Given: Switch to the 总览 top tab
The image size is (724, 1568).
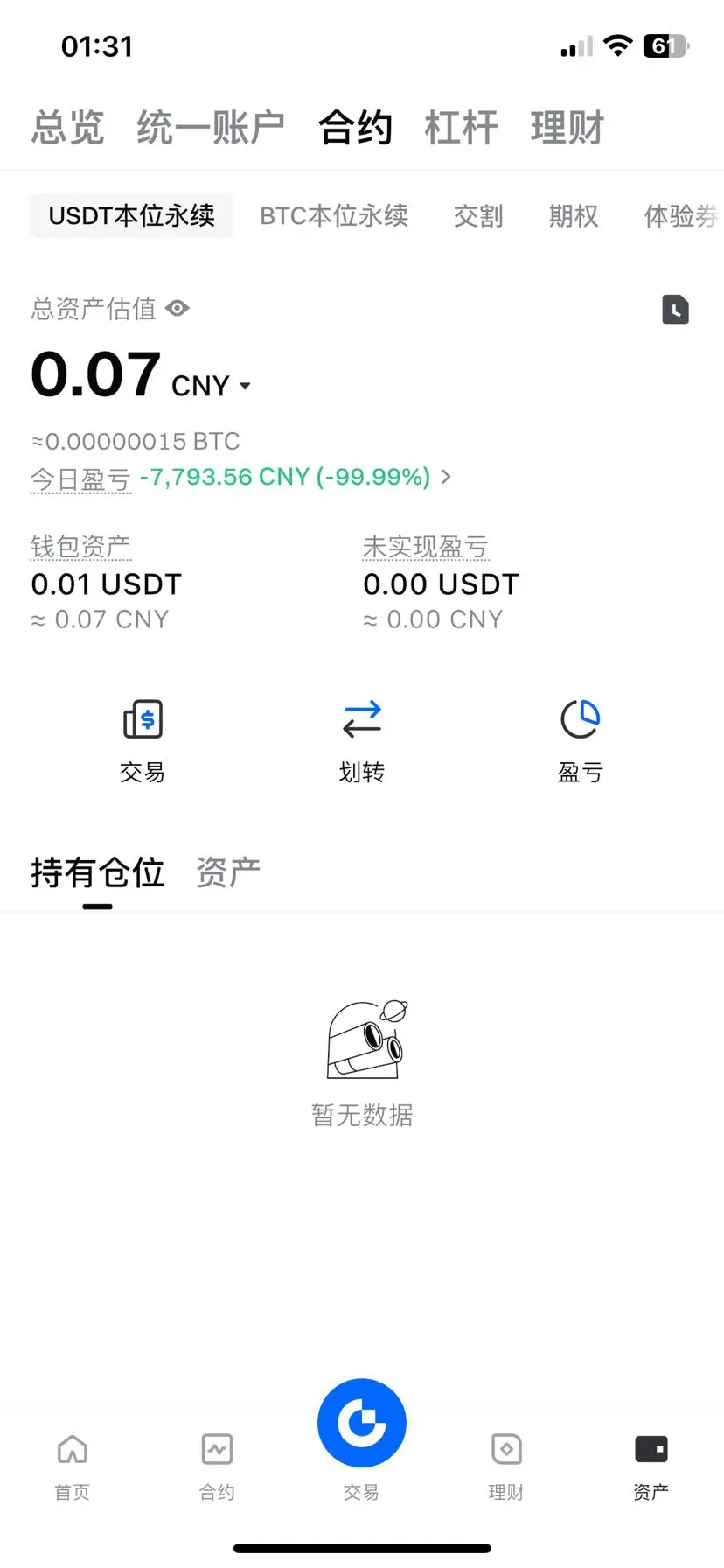Looking at the screenshot, I should [68, 128].
